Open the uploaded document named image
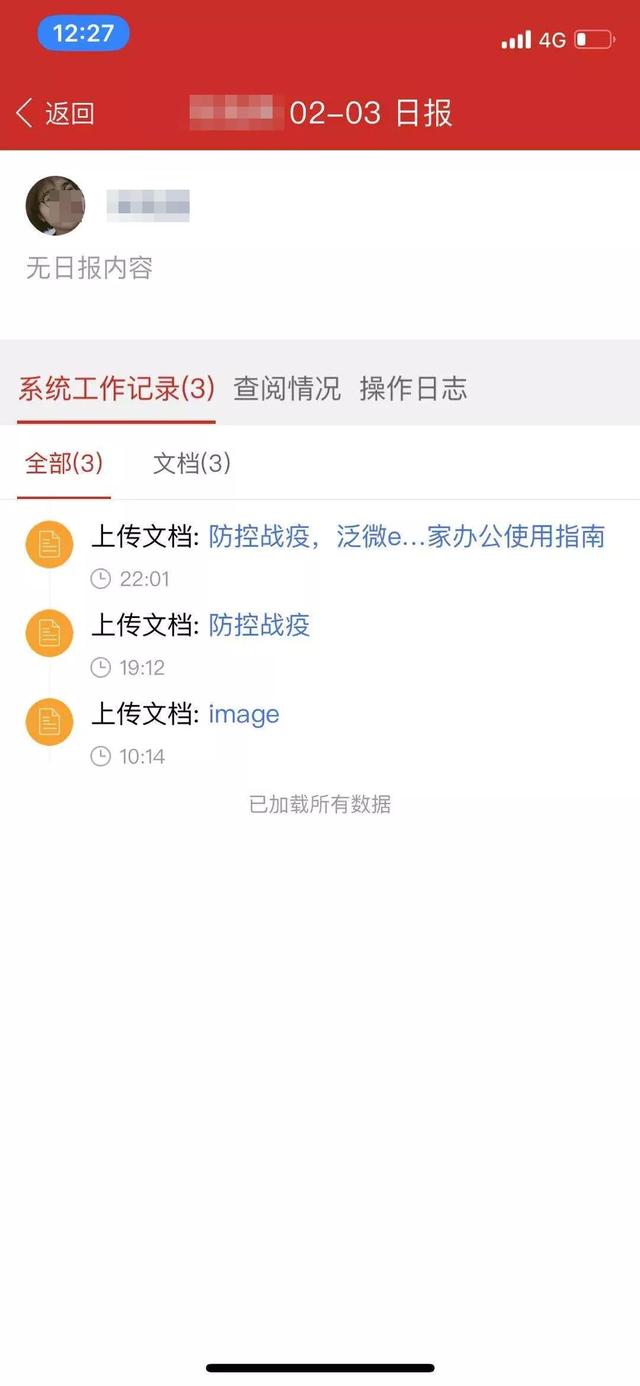The height and width of the screenshot is (1386, 640). click(x=244, y=714)
